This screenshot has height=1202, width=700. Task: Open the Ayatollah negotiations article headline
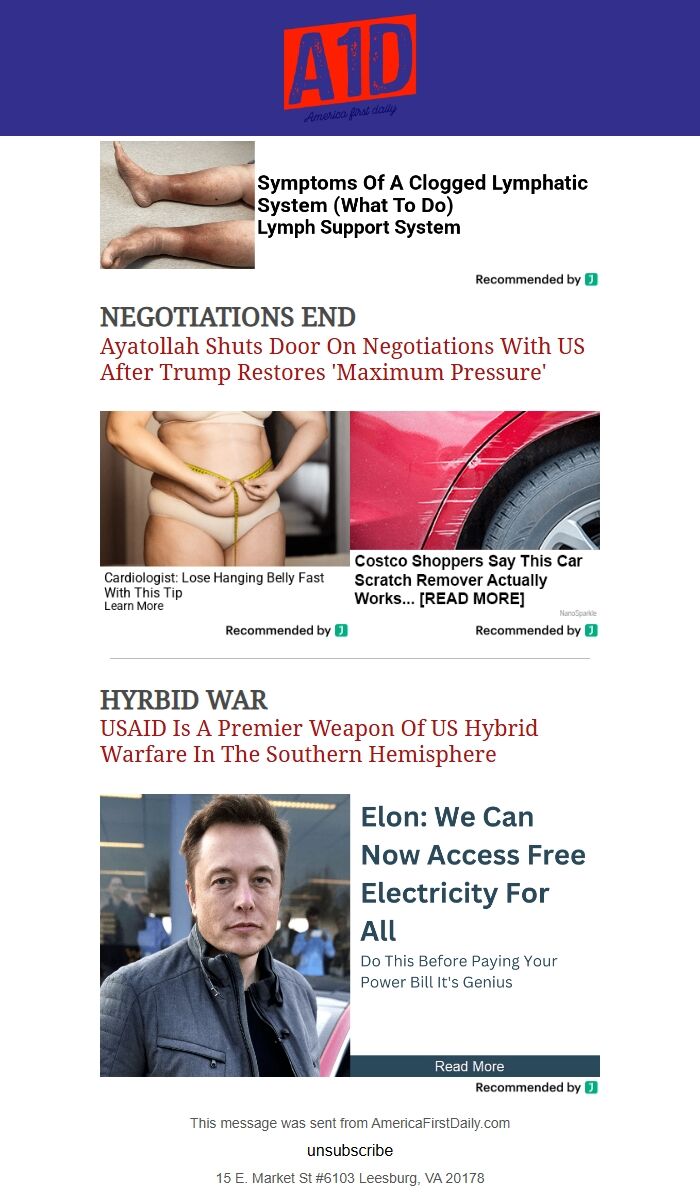(x=342, y=360)
